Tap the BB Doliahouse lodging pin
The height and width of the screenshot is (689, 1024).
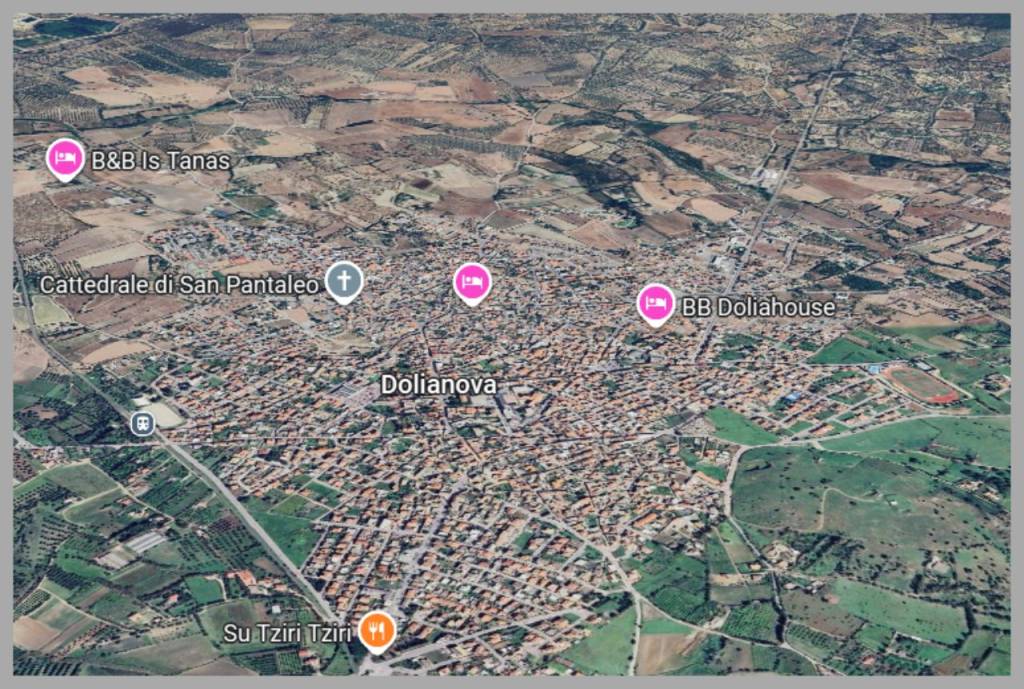pyautogui.click(x=656, y=303)
